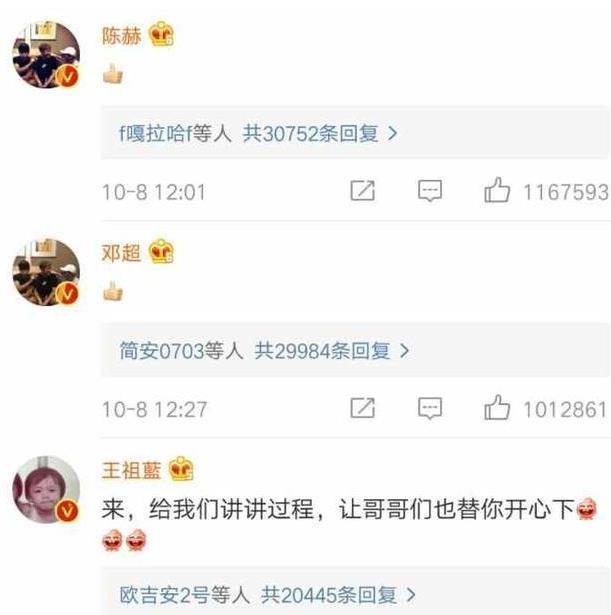Open 王祖蓝's username link
The height and width of the screenshot is (615, 611).
tap(132, 470)
